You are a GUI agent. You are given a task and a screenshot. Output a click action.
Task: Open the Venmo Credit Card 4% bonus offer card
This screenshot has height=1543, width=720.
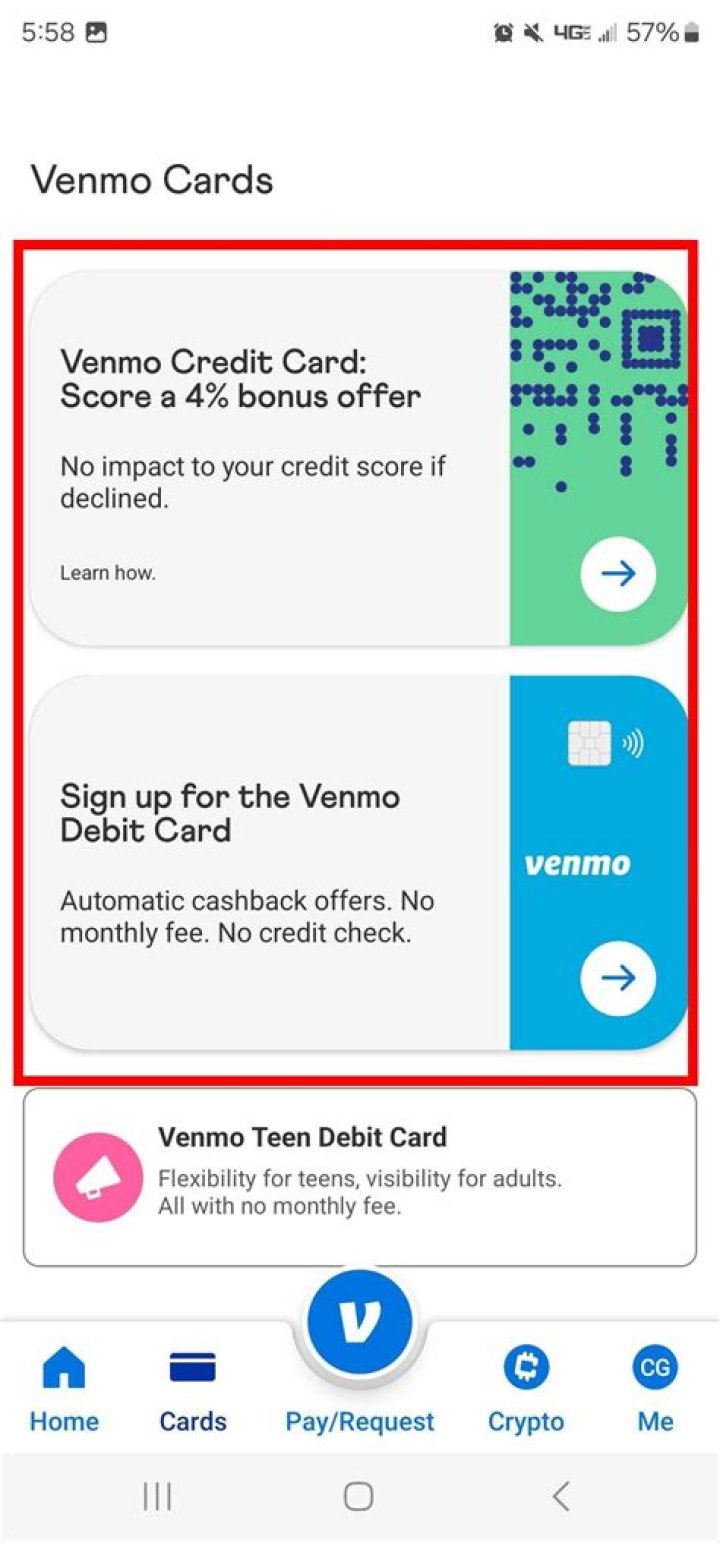300,440
